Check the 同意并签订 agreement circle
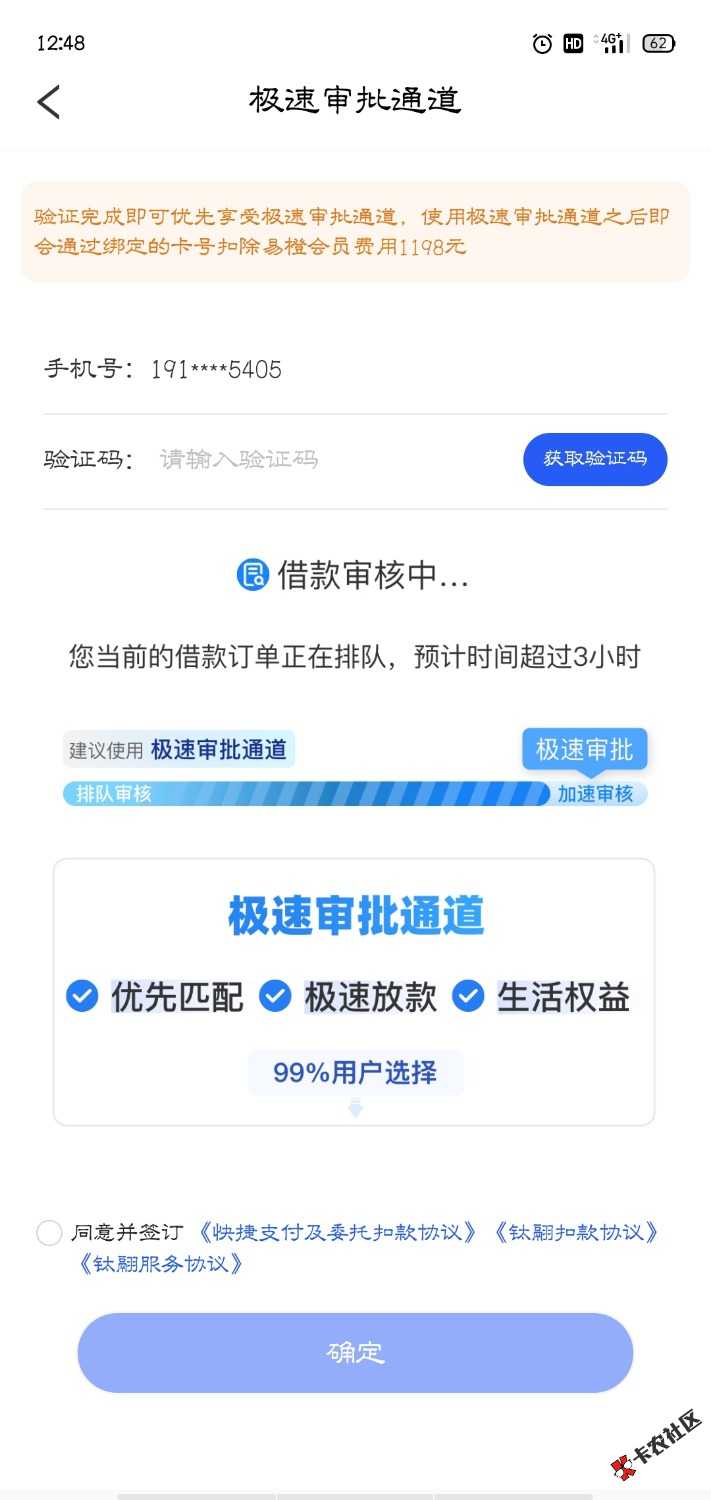Screen dimensions: 711x1500 point(49,1233)
